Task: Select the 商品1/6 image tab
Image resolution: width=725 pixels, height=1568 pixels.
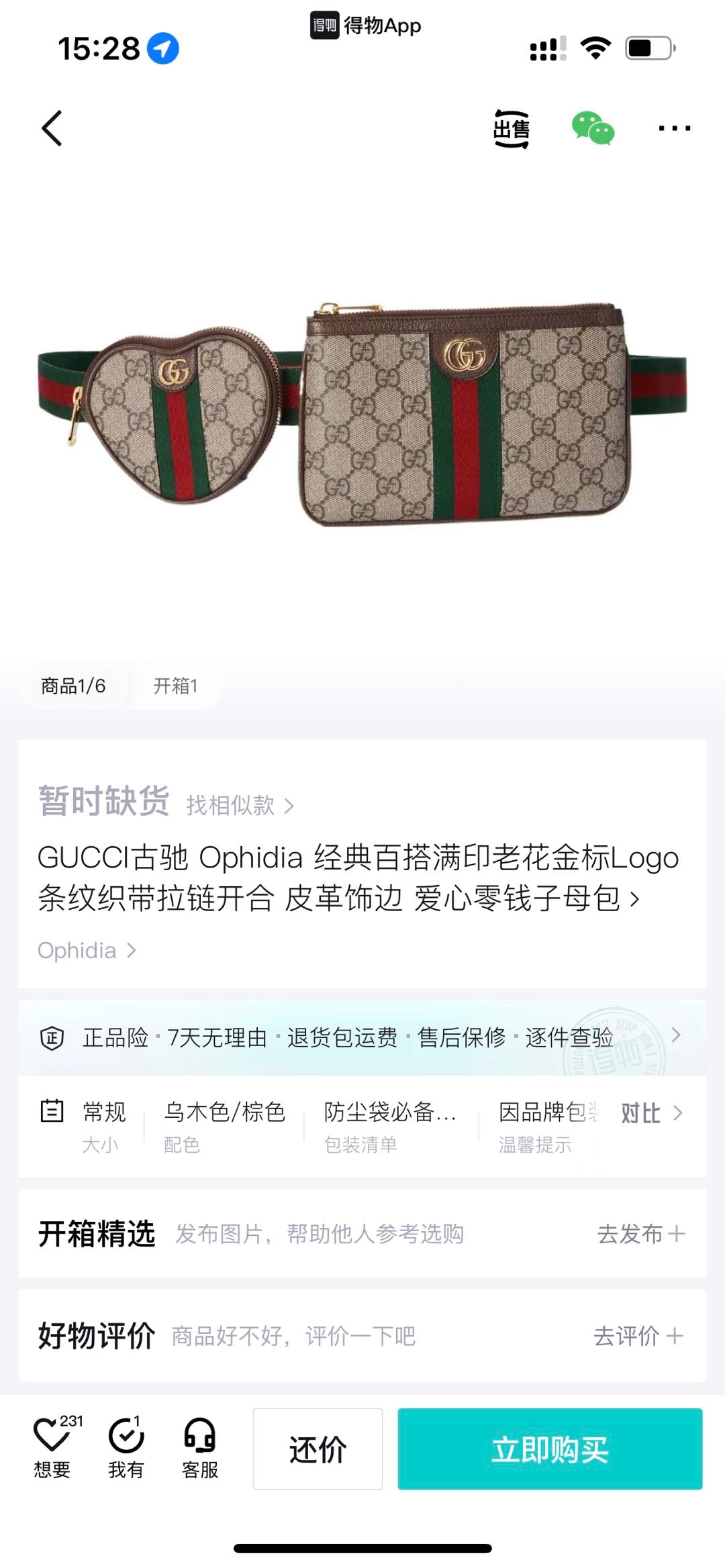Action: click(73, 686)
